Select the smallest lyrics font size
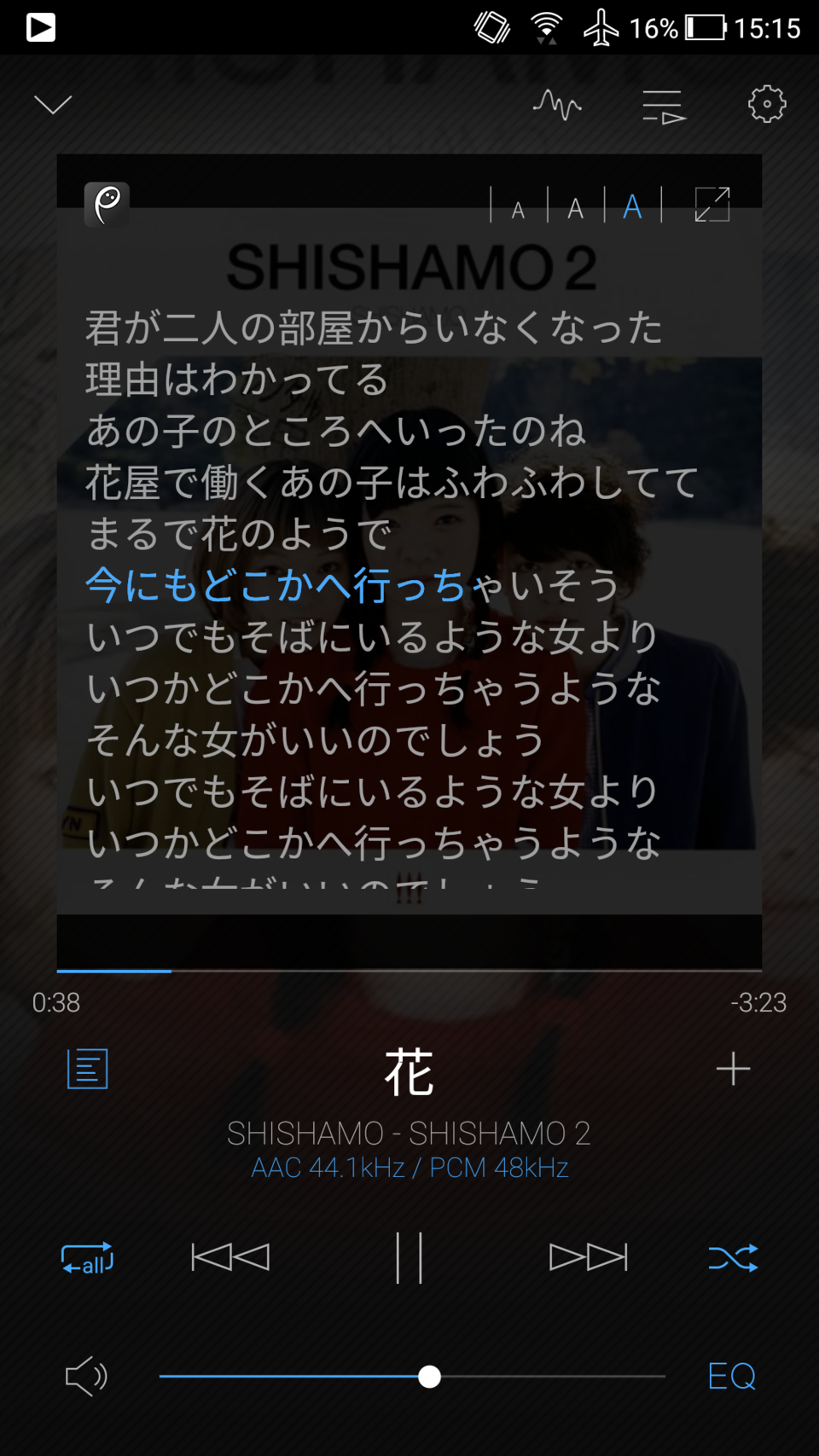Viewport: 819px width, 1456px height. click(x=518, y=208)
